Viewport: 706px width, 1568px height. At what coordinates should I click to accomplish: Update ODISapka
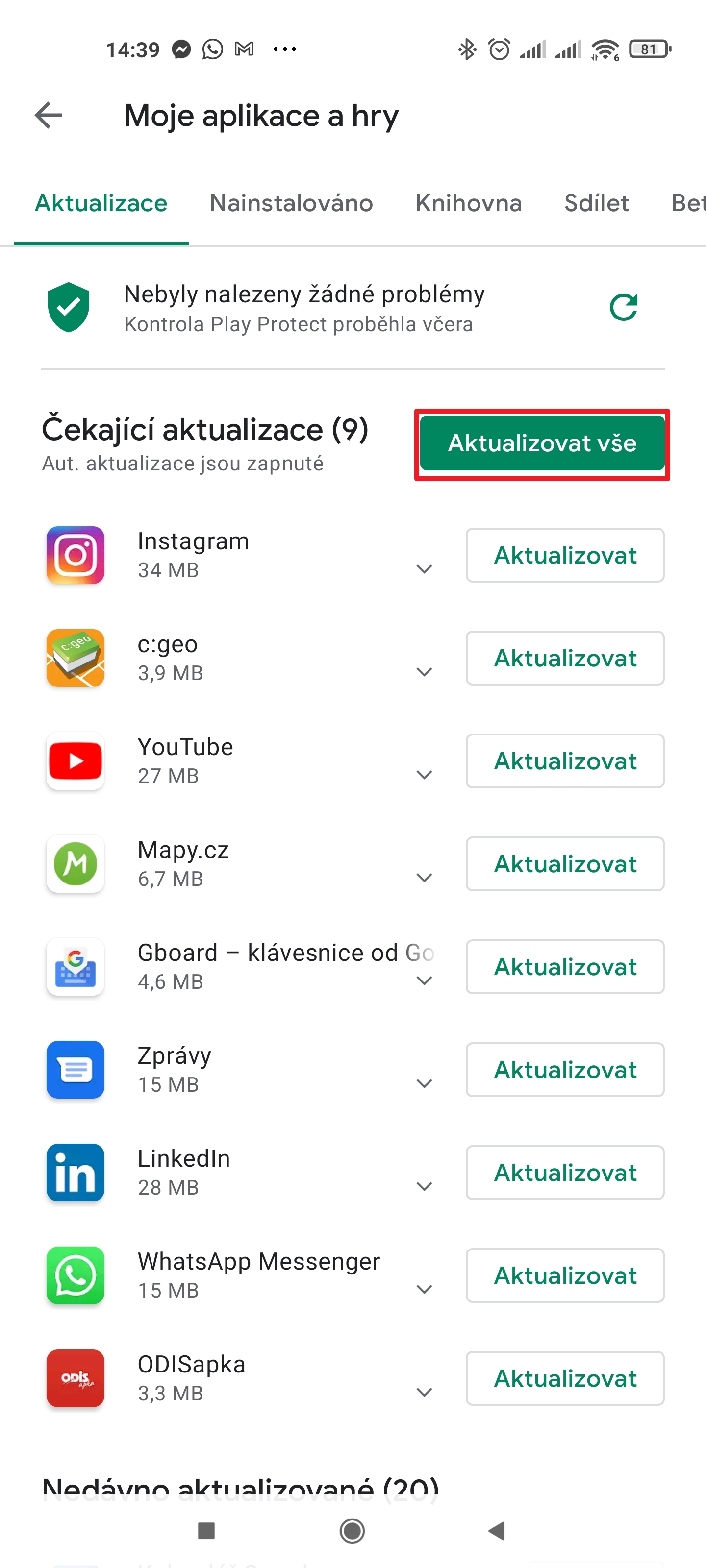point(565,1378)
